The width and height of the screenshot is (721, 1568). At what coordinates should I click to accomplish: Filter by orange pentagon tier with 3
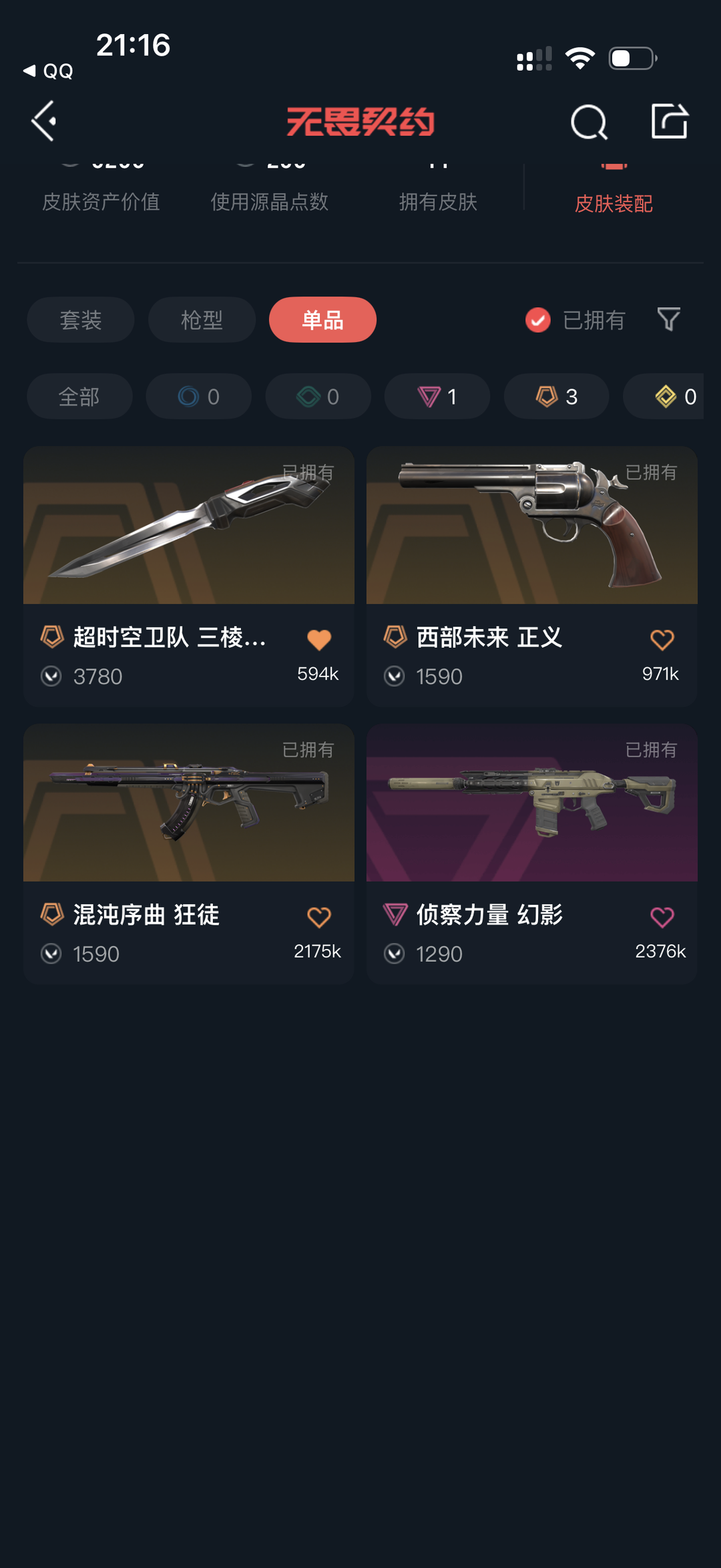[556, 397]
